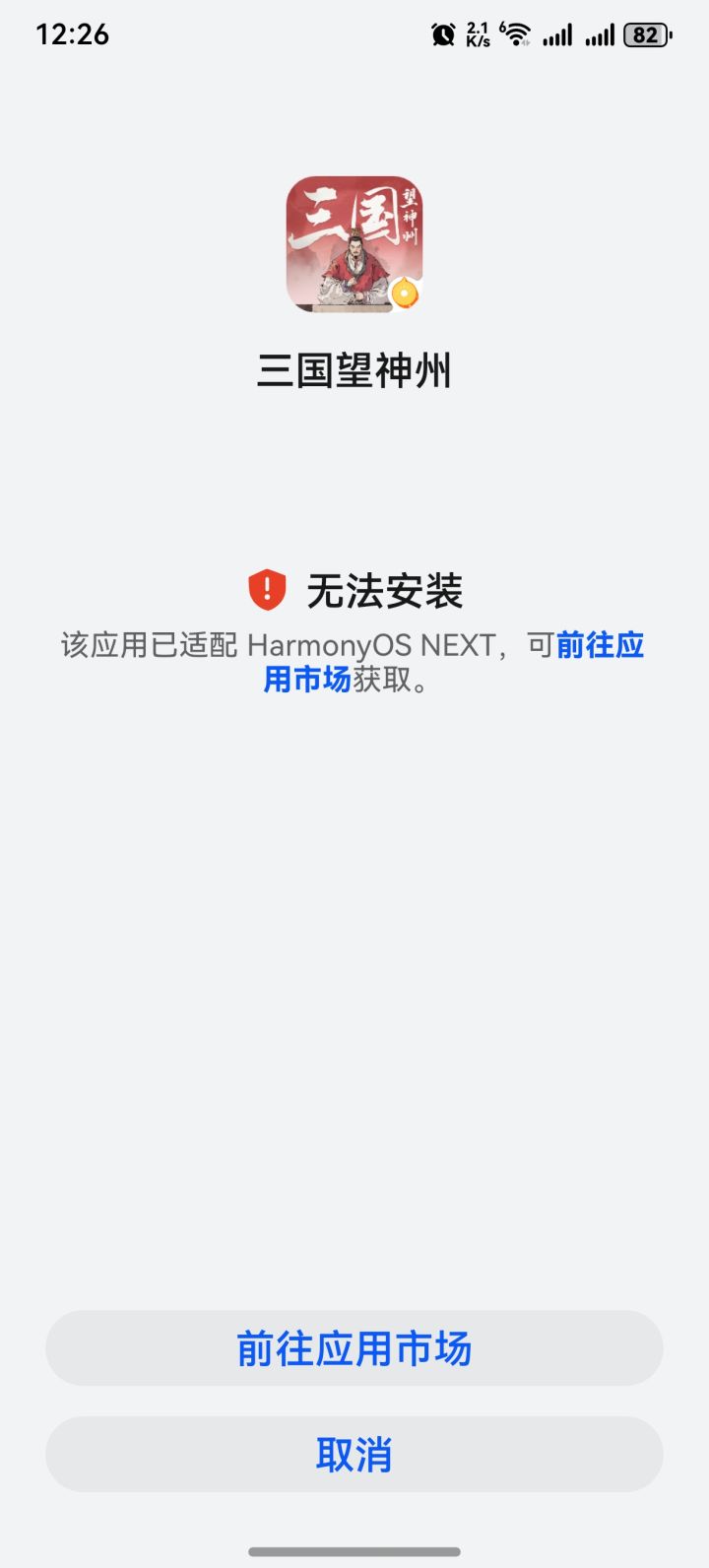Tap the alarm clock icon in status bar
This screenshot has width=709, height=1568.
442,33
